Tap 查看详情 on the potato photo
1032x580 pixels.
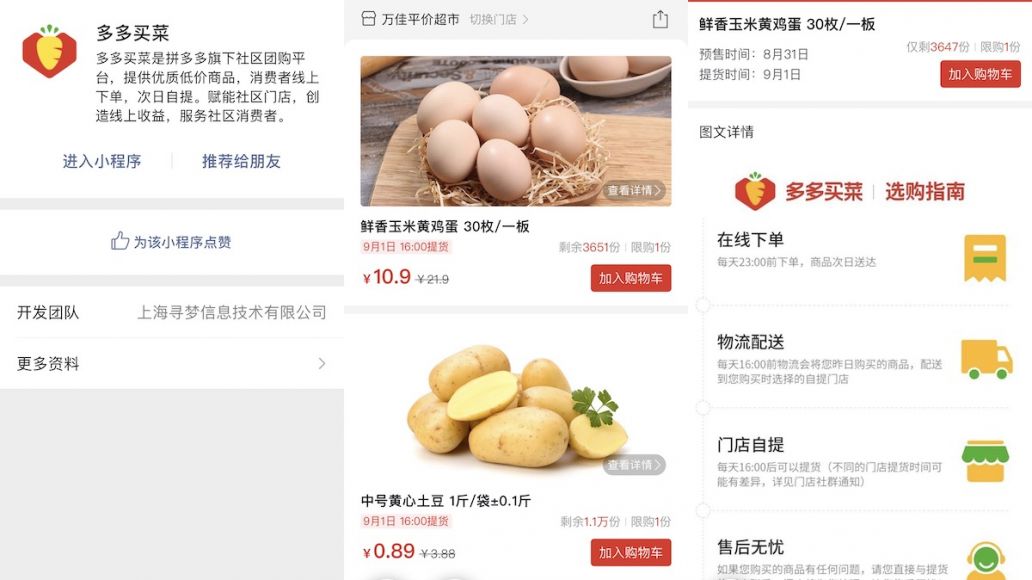(x=634, y=465)
